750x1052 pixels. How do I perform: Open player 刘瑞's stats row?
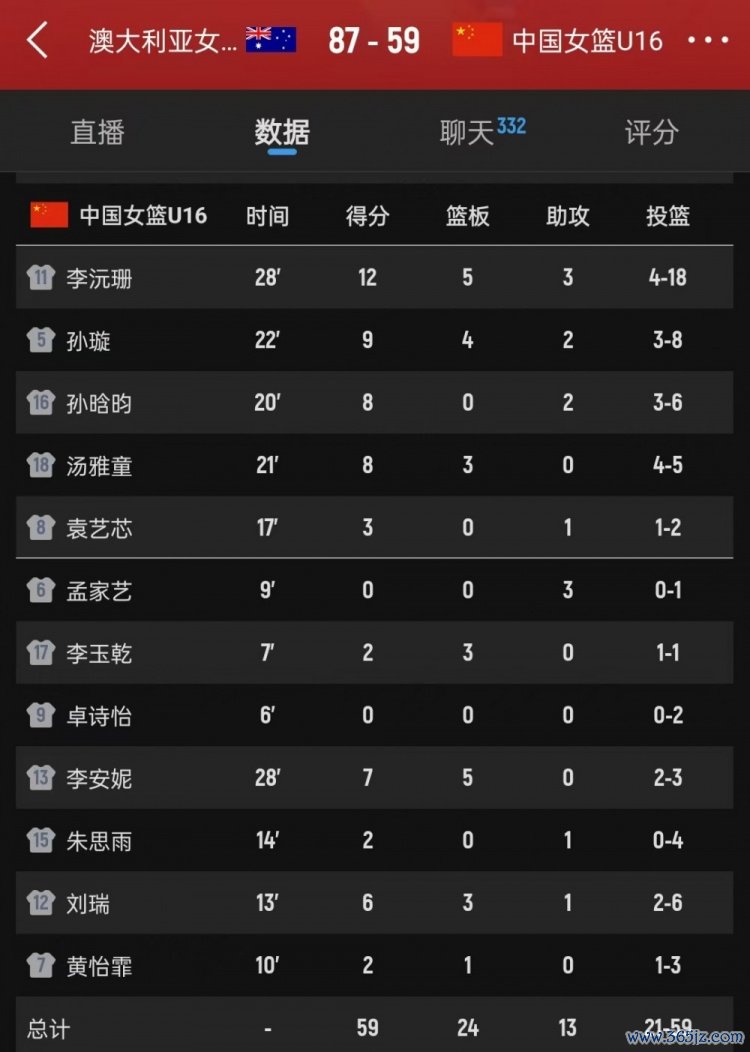pos(89,904)
